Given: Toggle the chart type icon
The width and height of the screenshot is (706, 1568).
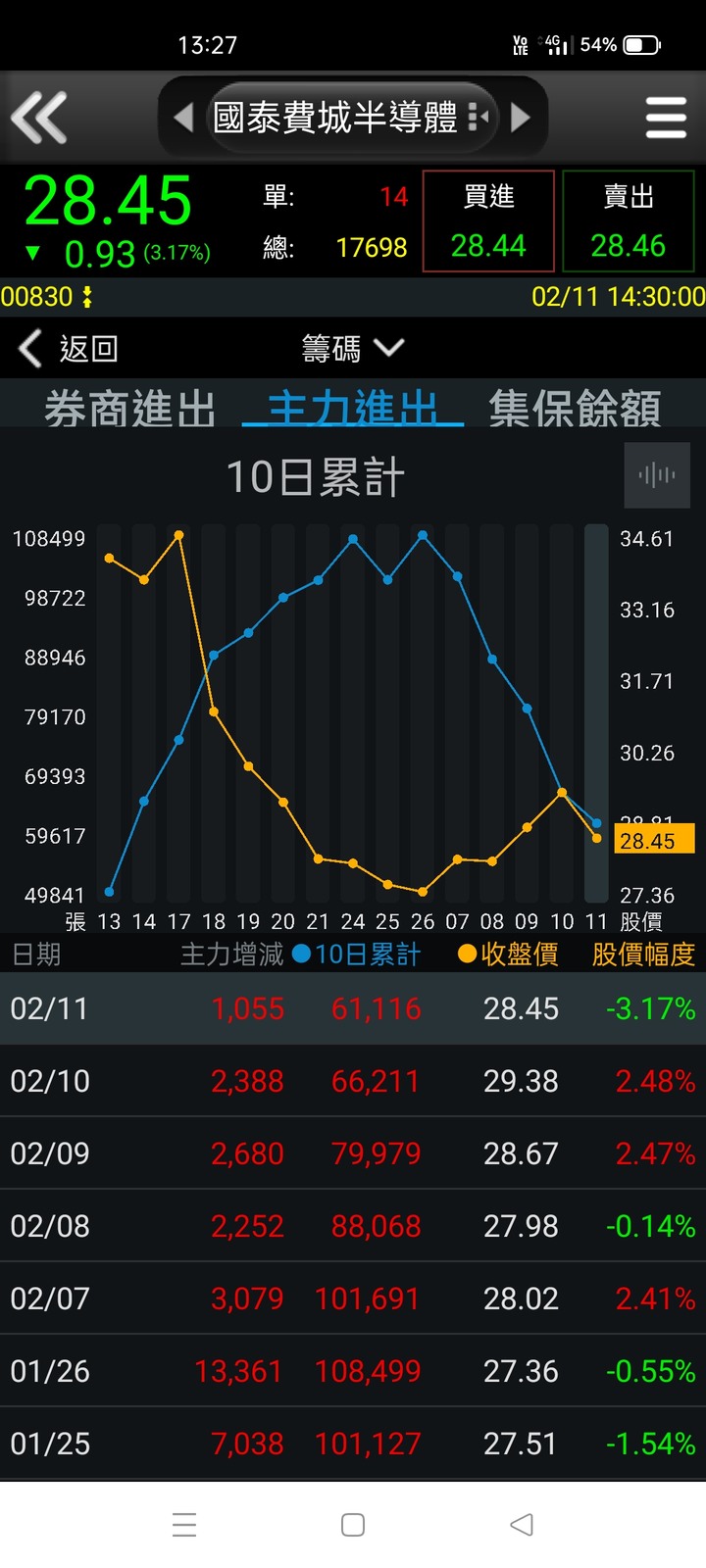Looking at the screenshot, I should tap(657, 475).
